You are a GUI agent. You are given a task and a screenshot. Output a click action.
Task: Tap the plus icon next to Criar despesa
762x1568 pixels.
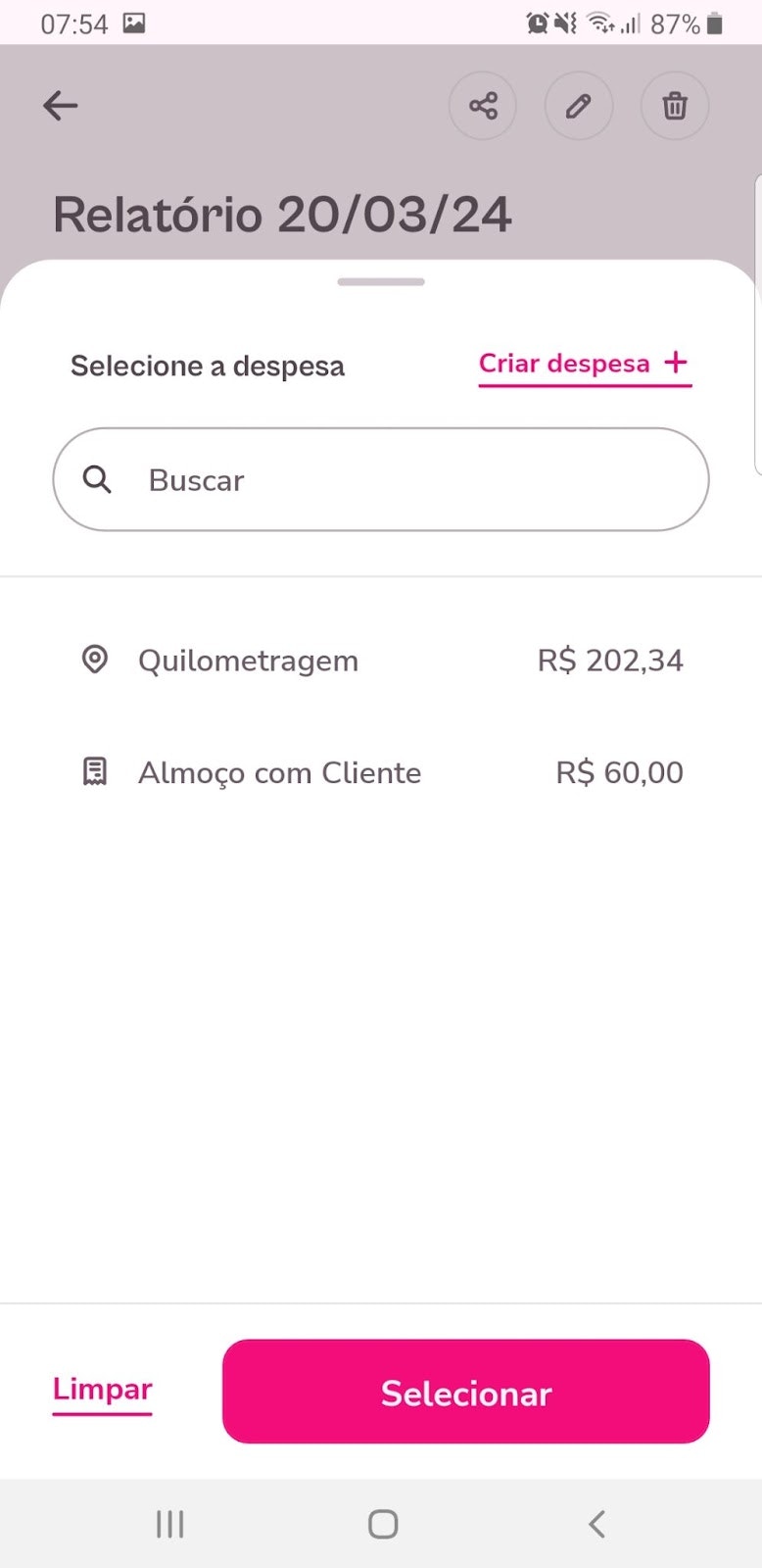(676, 363)
